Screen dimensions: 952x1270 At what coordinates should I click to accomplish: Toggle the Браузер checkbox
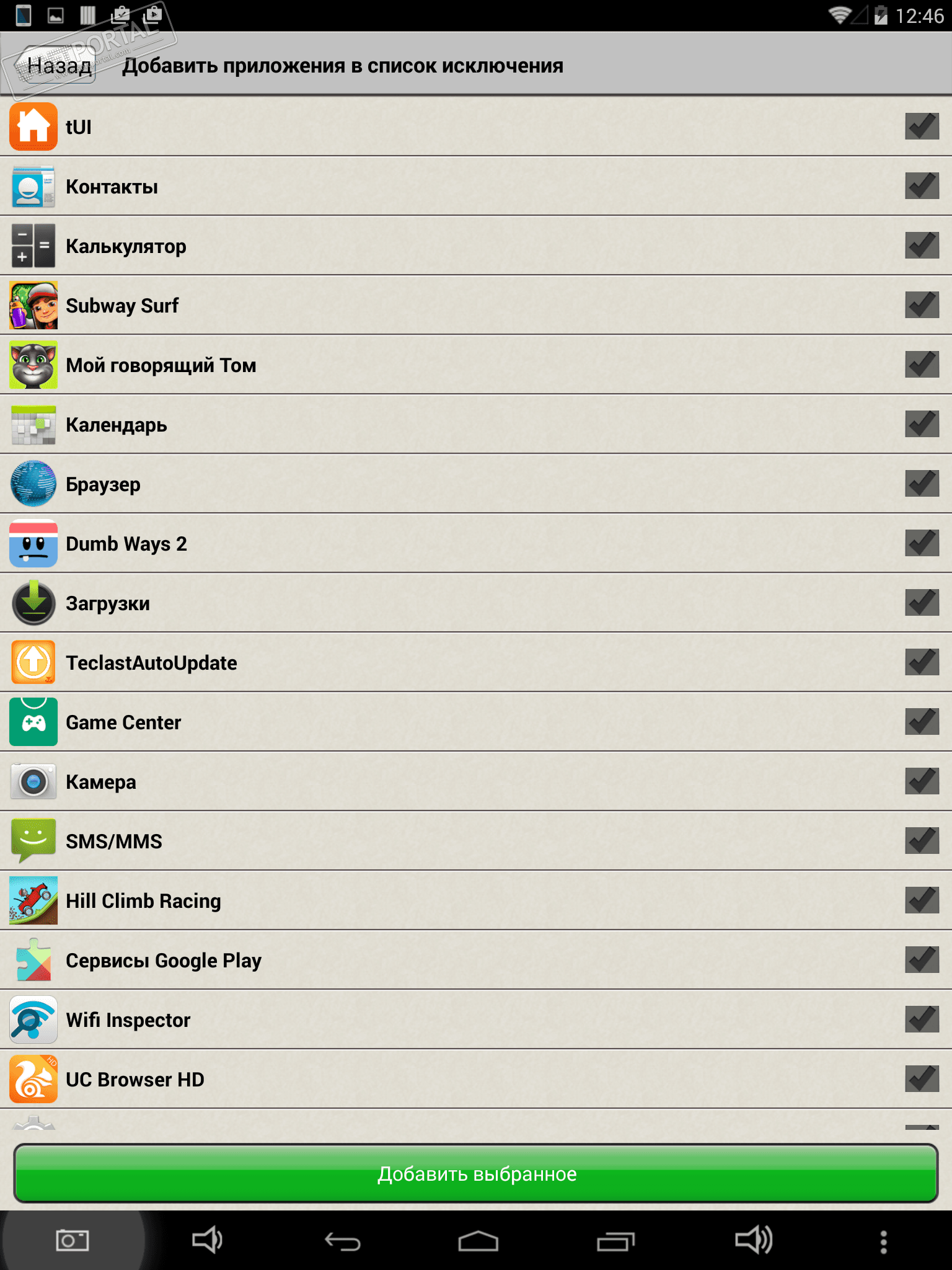click(x=922, y=484)
